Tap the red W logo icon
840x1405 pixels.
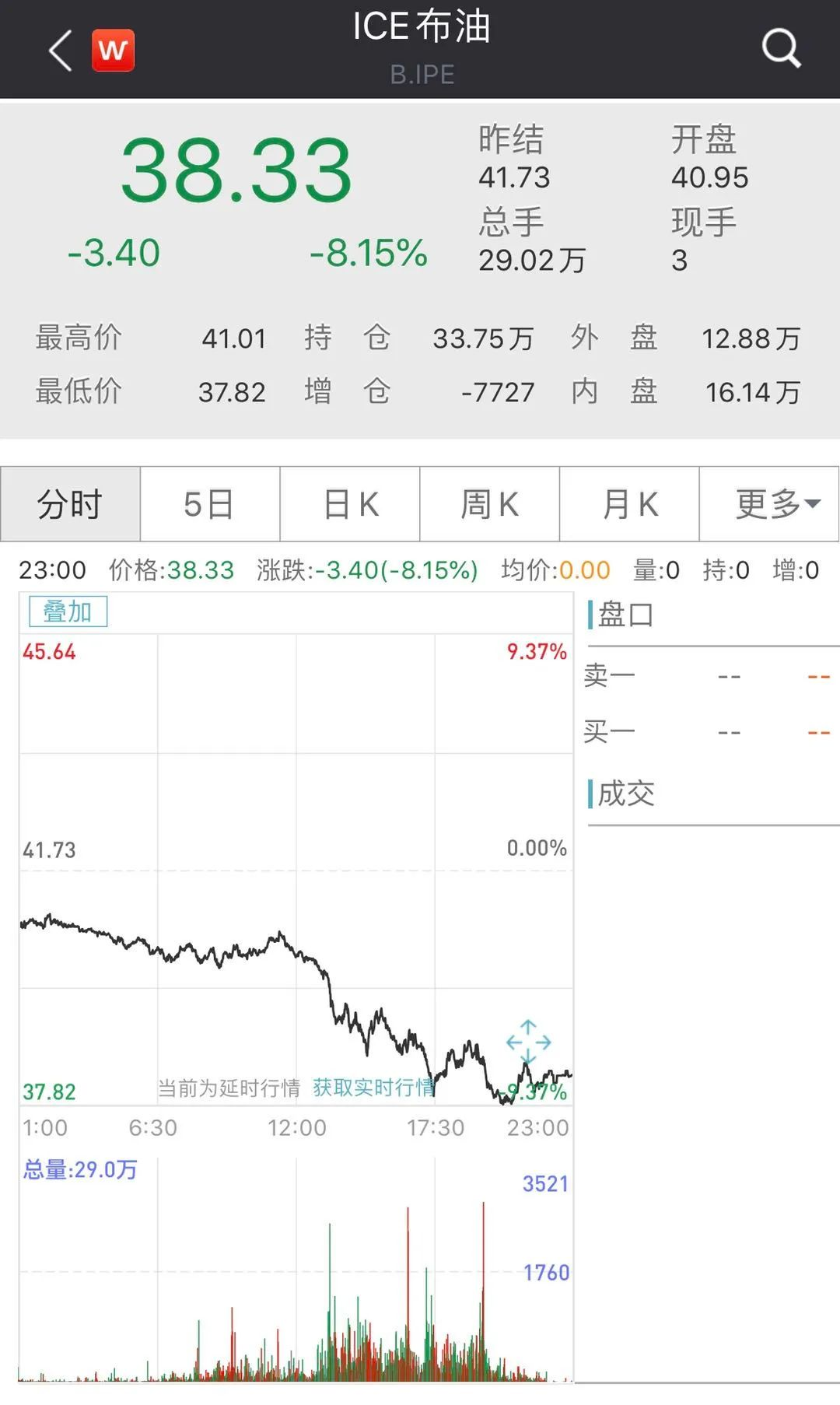pos(113,51)
